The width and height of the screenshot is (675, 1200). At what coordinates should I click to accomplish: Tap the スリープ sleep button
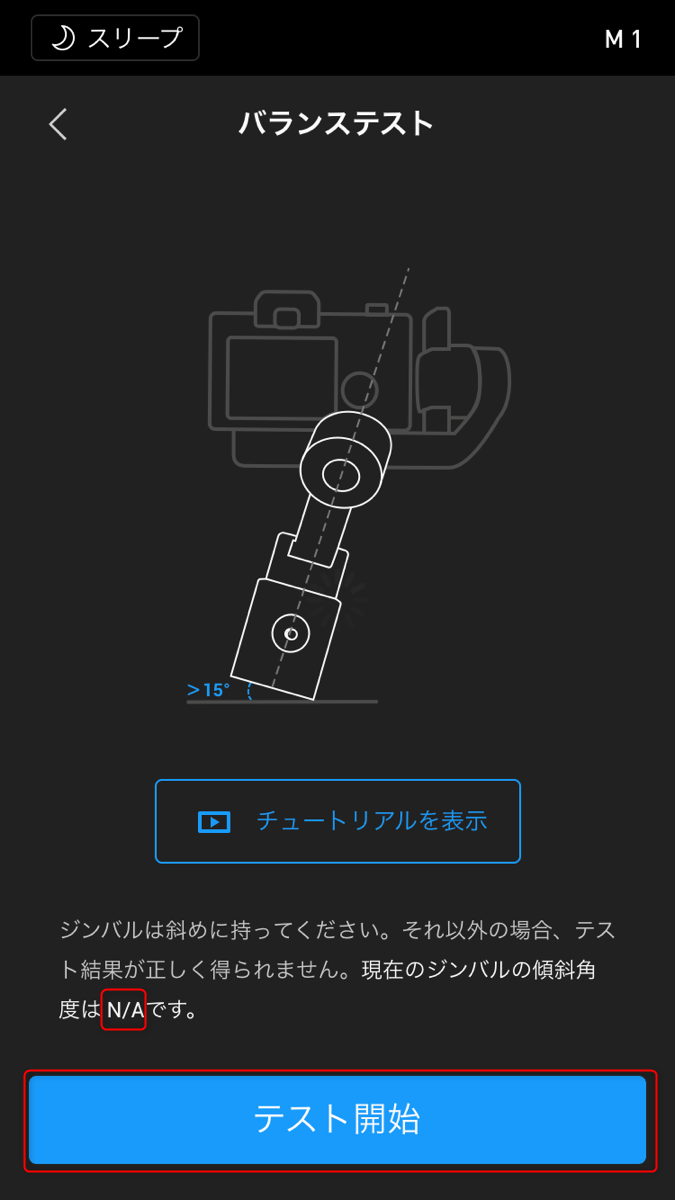coord(115,38)
